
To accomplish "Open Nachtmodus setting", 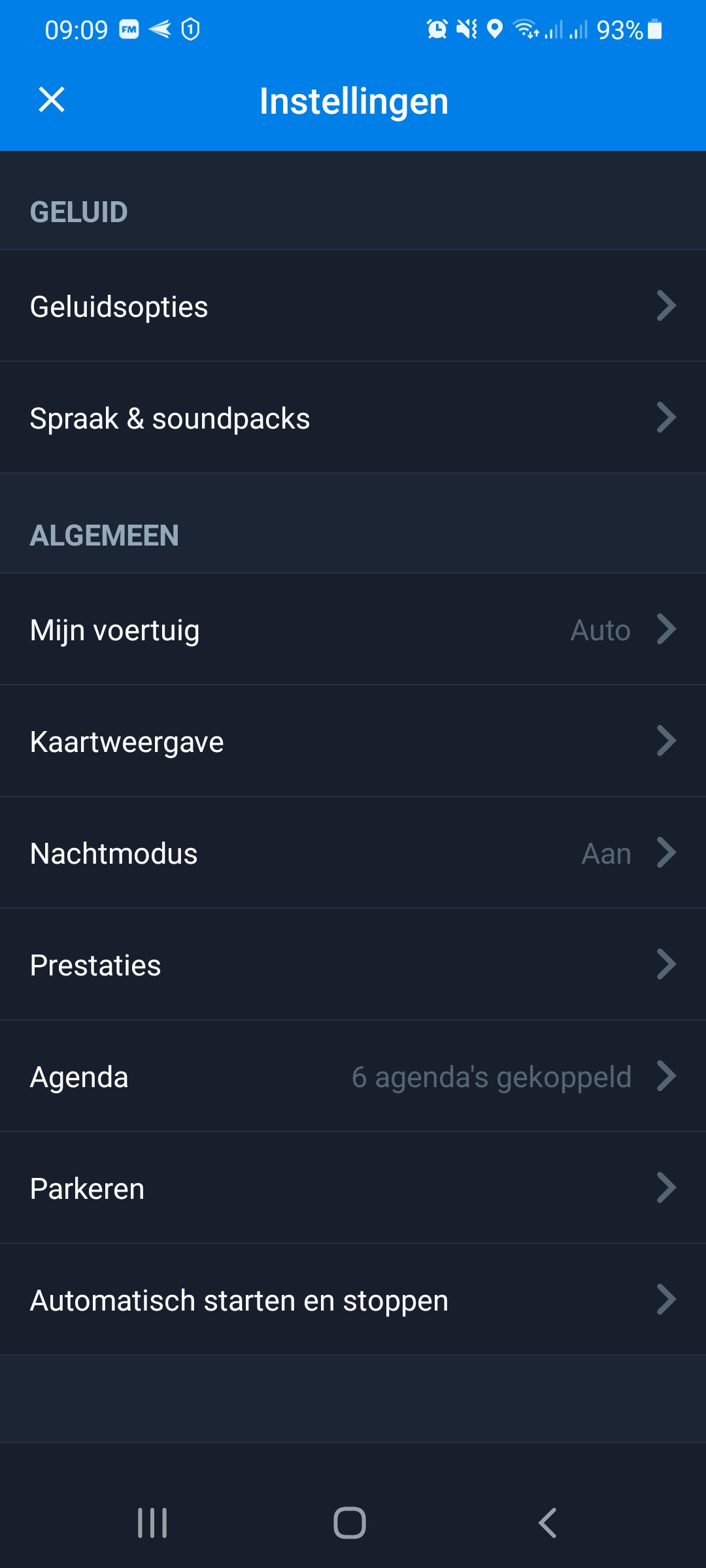I will point(353,853).
